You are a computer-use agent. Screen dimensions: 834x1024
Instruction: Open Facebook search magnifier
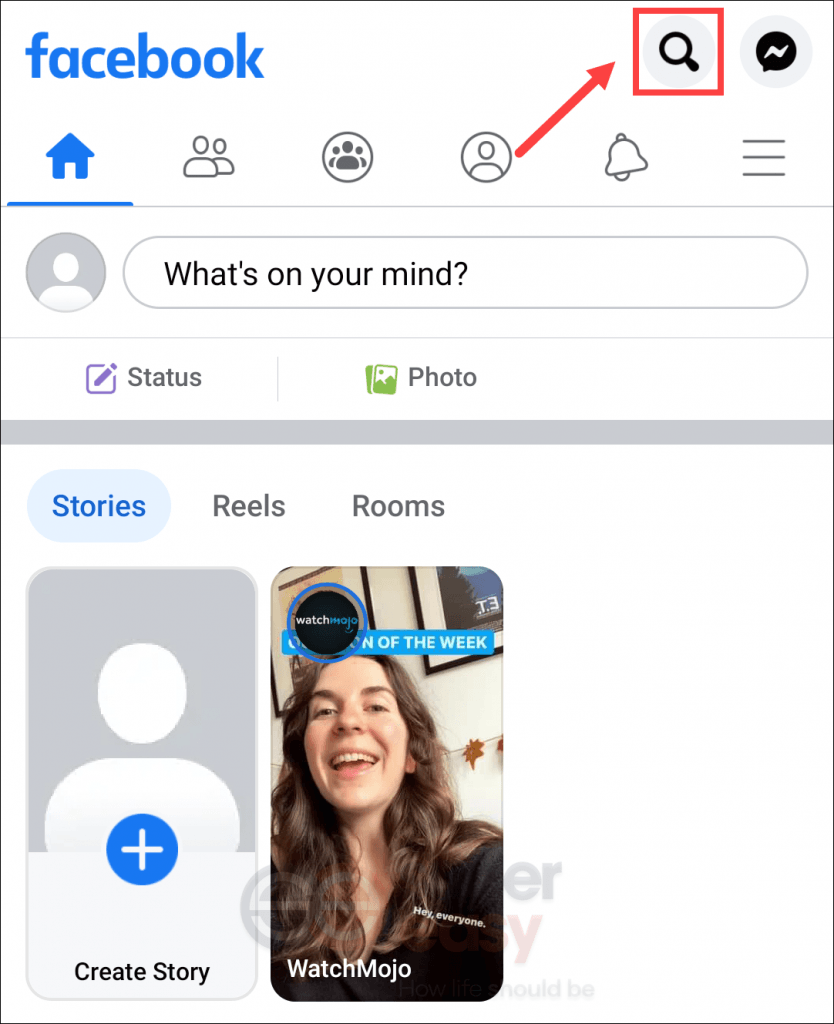click(678, 52)
